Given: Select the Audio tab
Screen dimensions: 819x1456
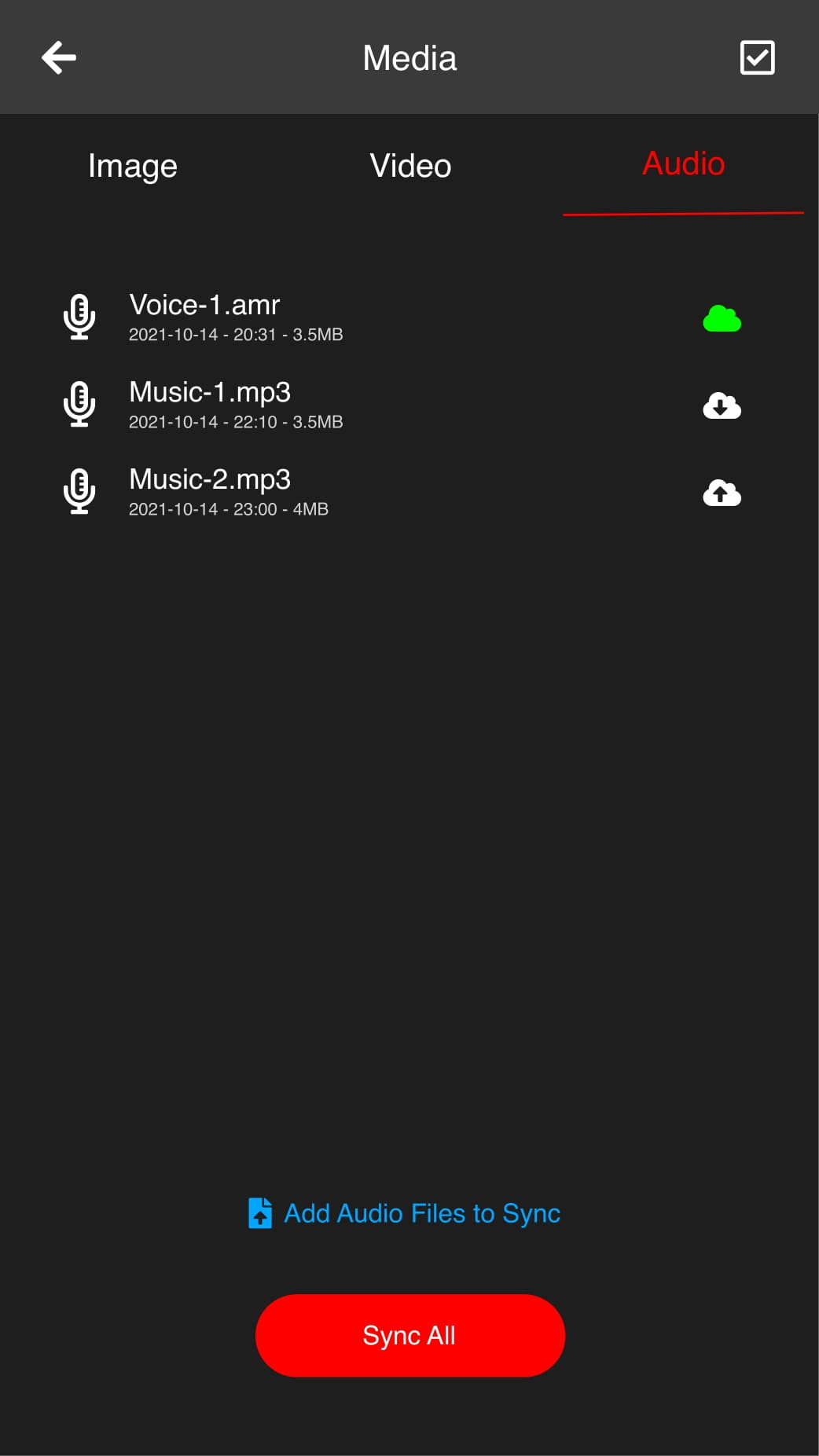Looking at the screenshot, I should (x=683, y=164).
